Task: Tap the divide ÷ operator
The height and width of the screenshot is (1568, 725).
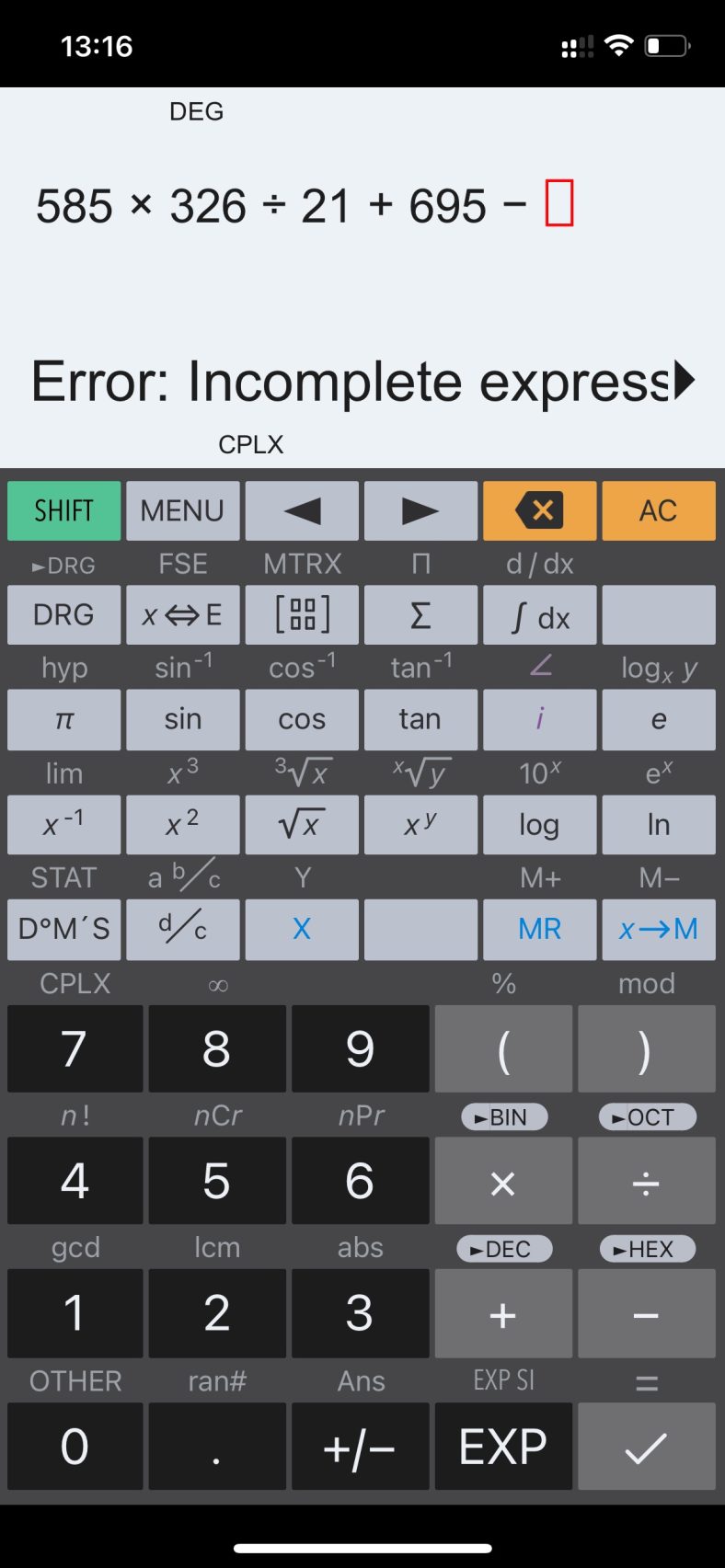Action: click(x=646, y=1181)
